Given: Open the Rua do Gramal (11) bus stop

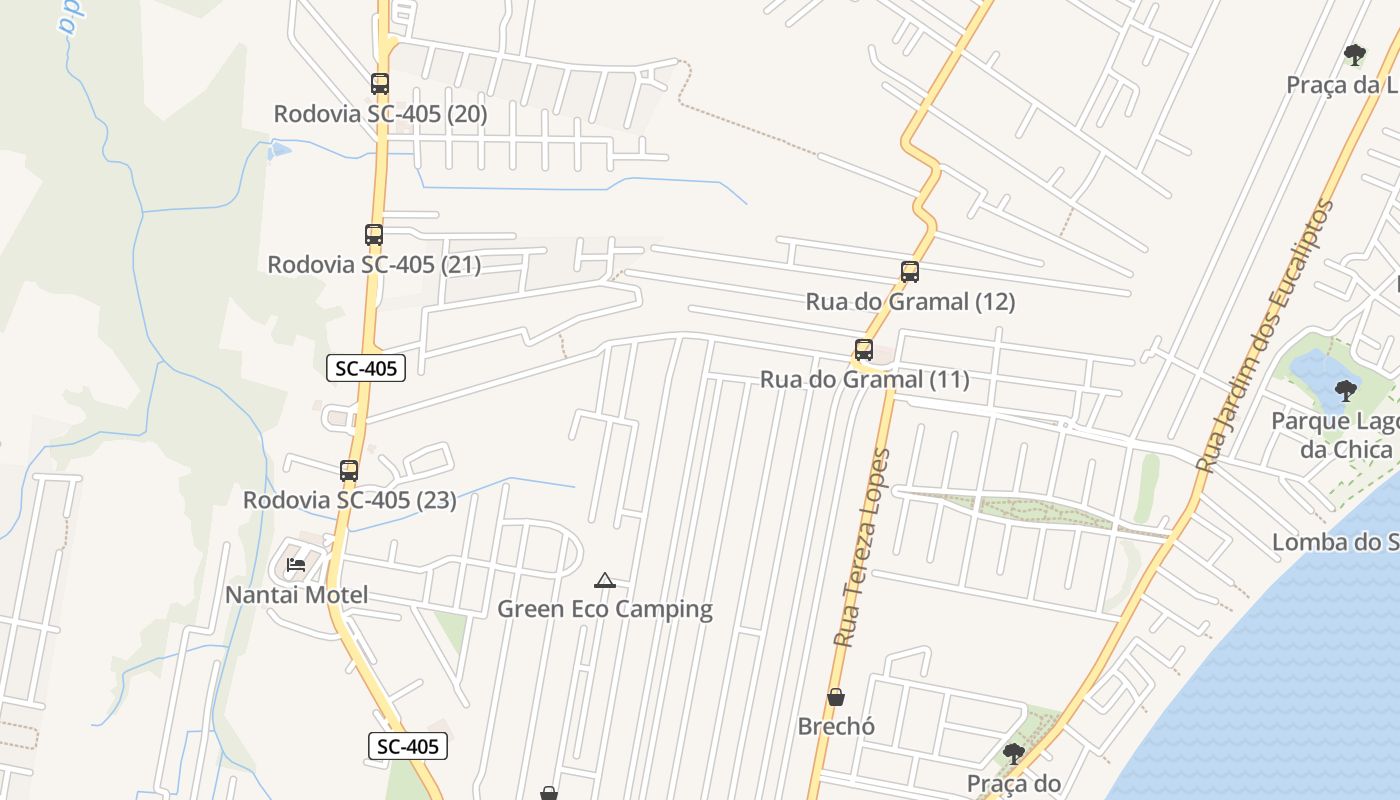Looking at the screenshot, I should coord(864,350).
